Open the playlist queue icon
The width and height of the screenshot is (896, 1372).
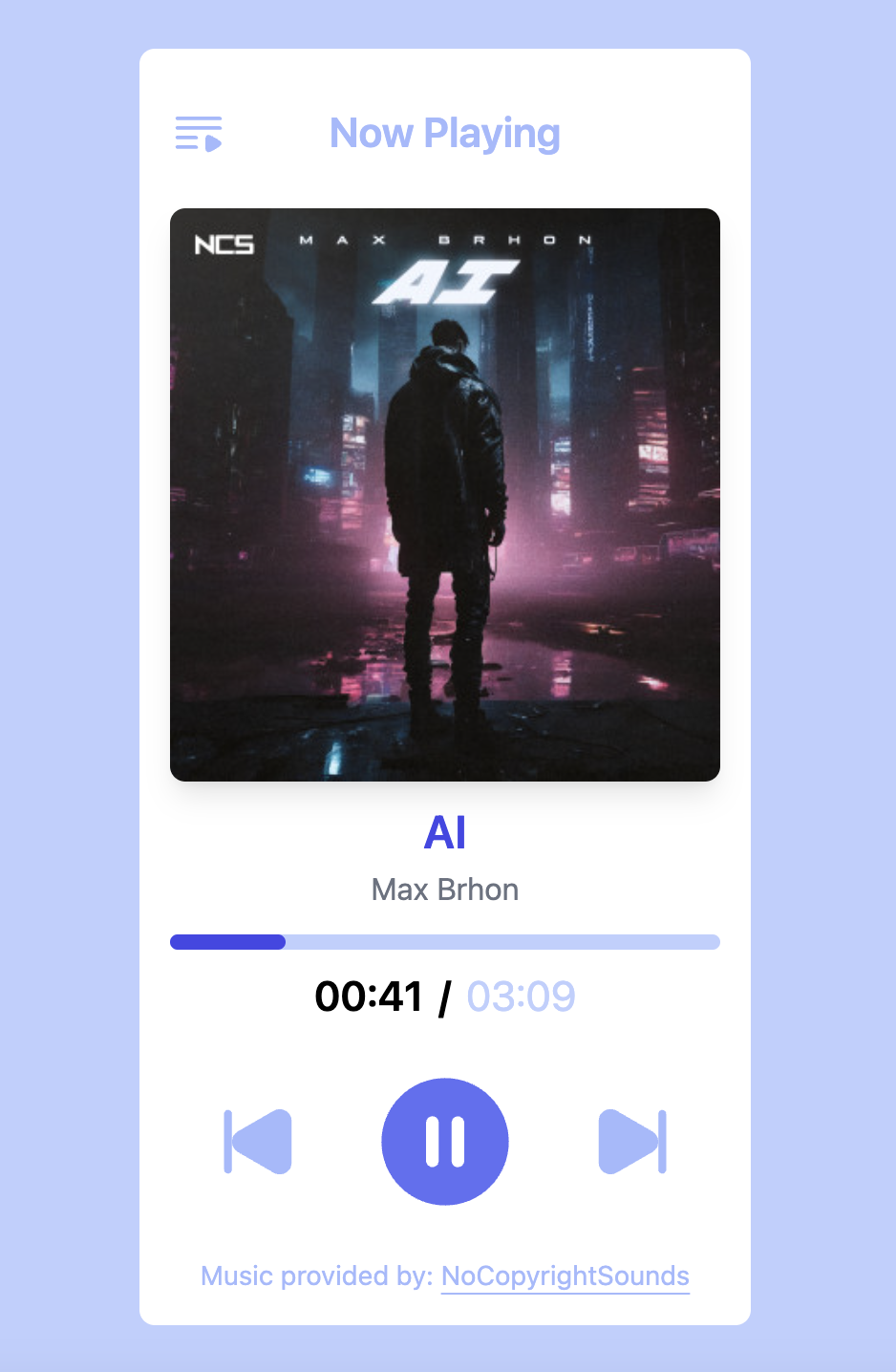tap(199, 134)
